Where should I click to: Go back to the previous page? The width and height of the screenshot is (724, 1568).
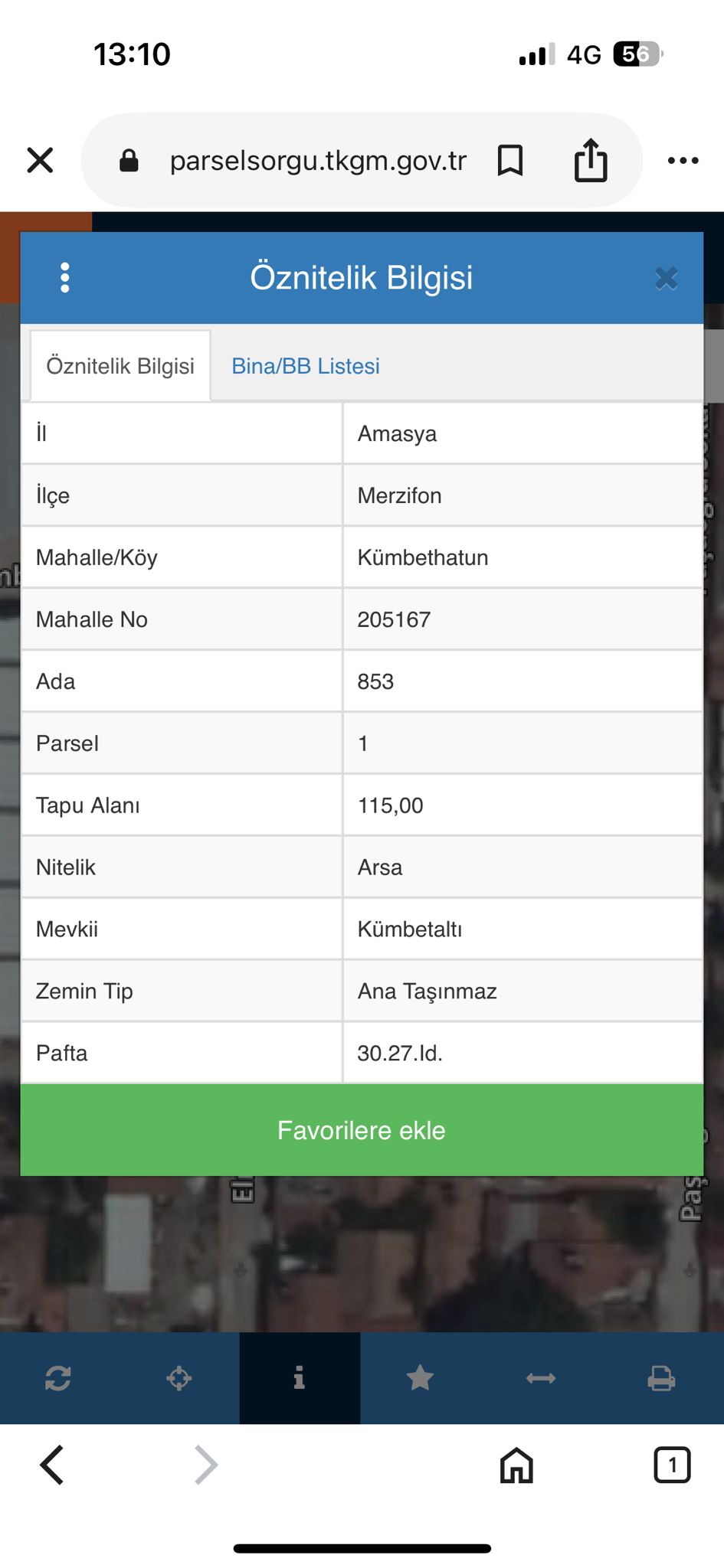(x=52, y=1465)
